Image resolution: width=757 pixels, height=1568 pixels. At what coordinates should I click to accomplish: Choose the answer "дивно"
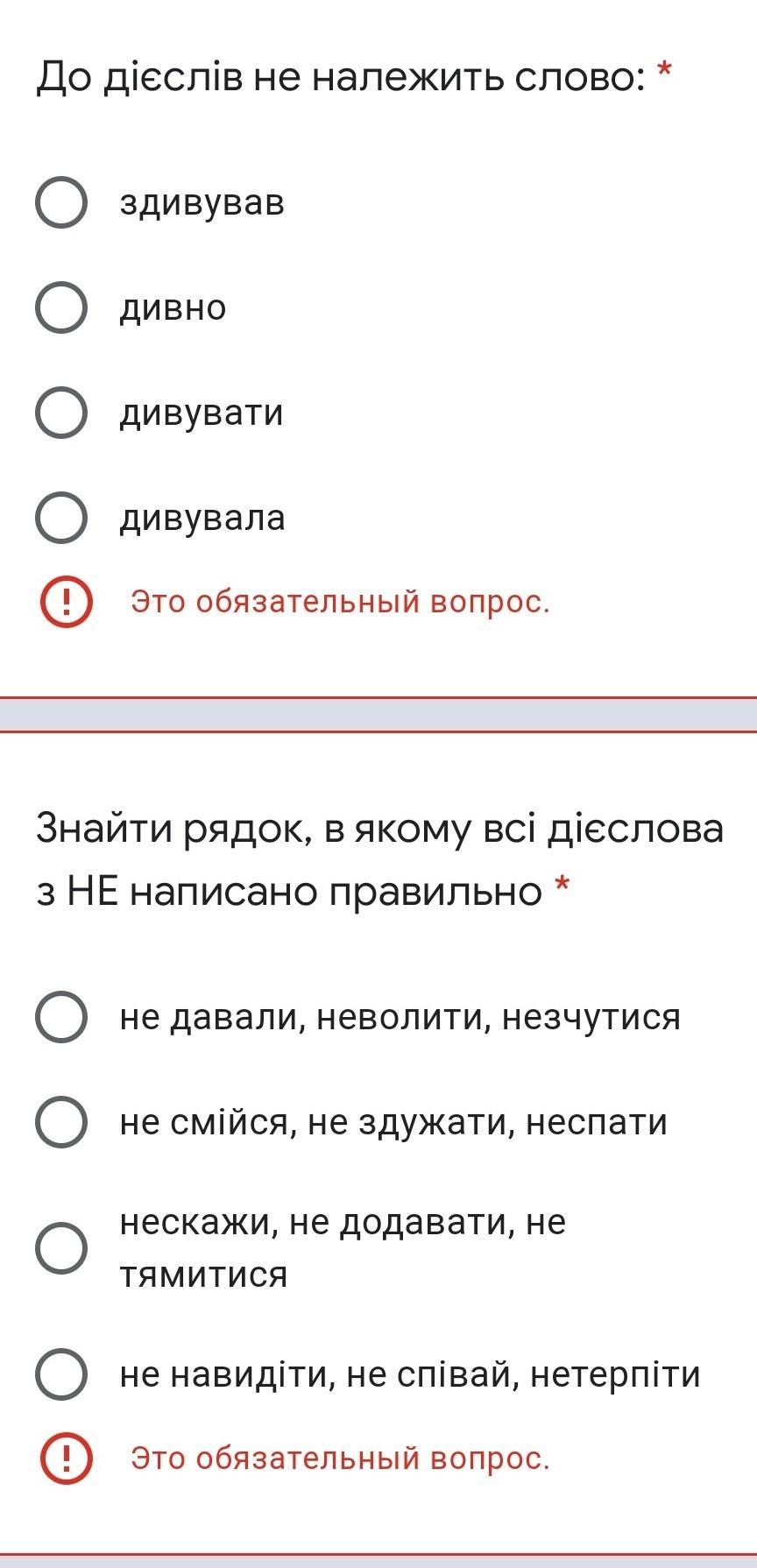click(61, 307)
